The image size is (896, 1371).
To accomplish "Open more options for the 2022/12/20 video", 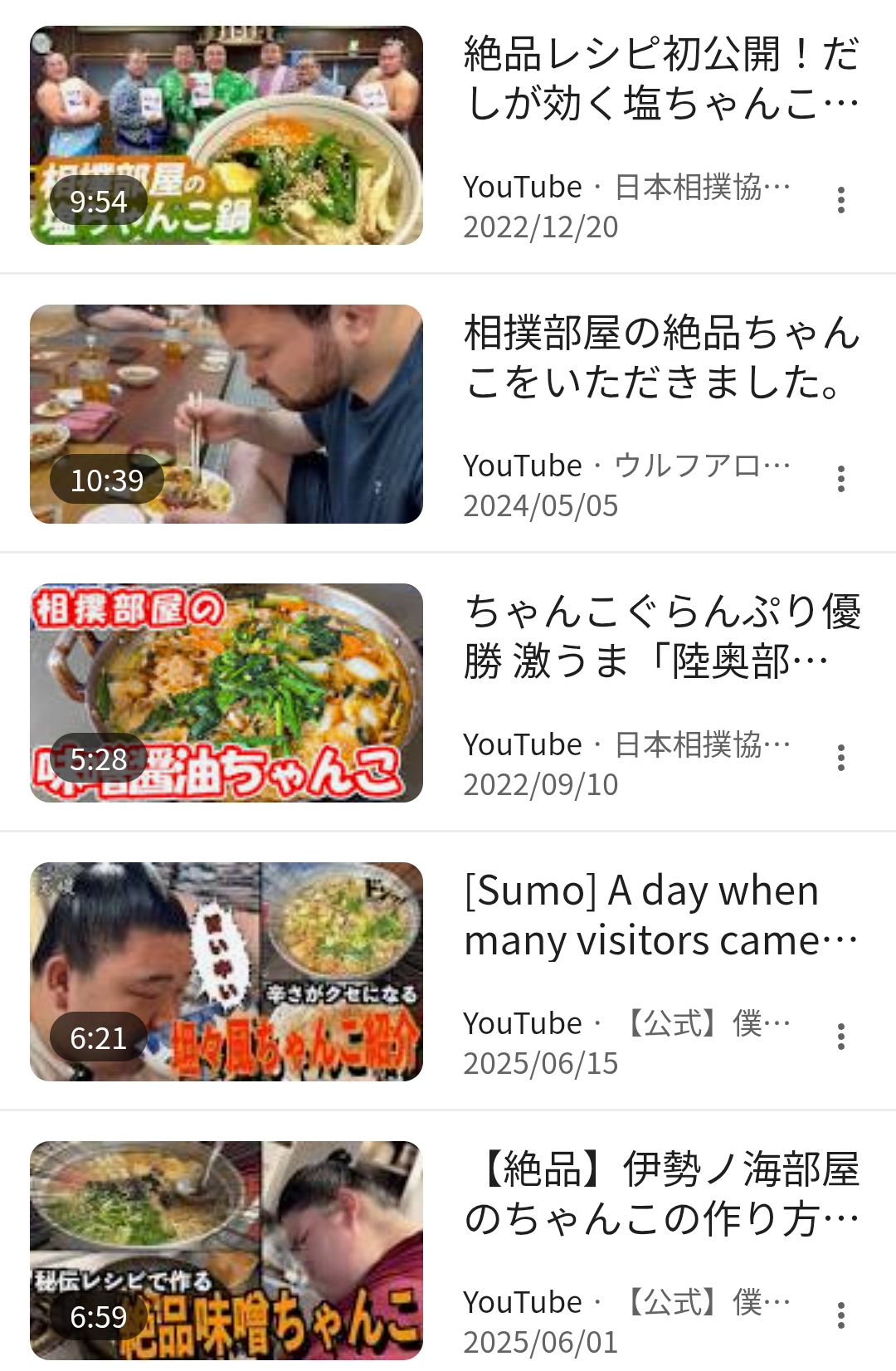I will 840,200.
